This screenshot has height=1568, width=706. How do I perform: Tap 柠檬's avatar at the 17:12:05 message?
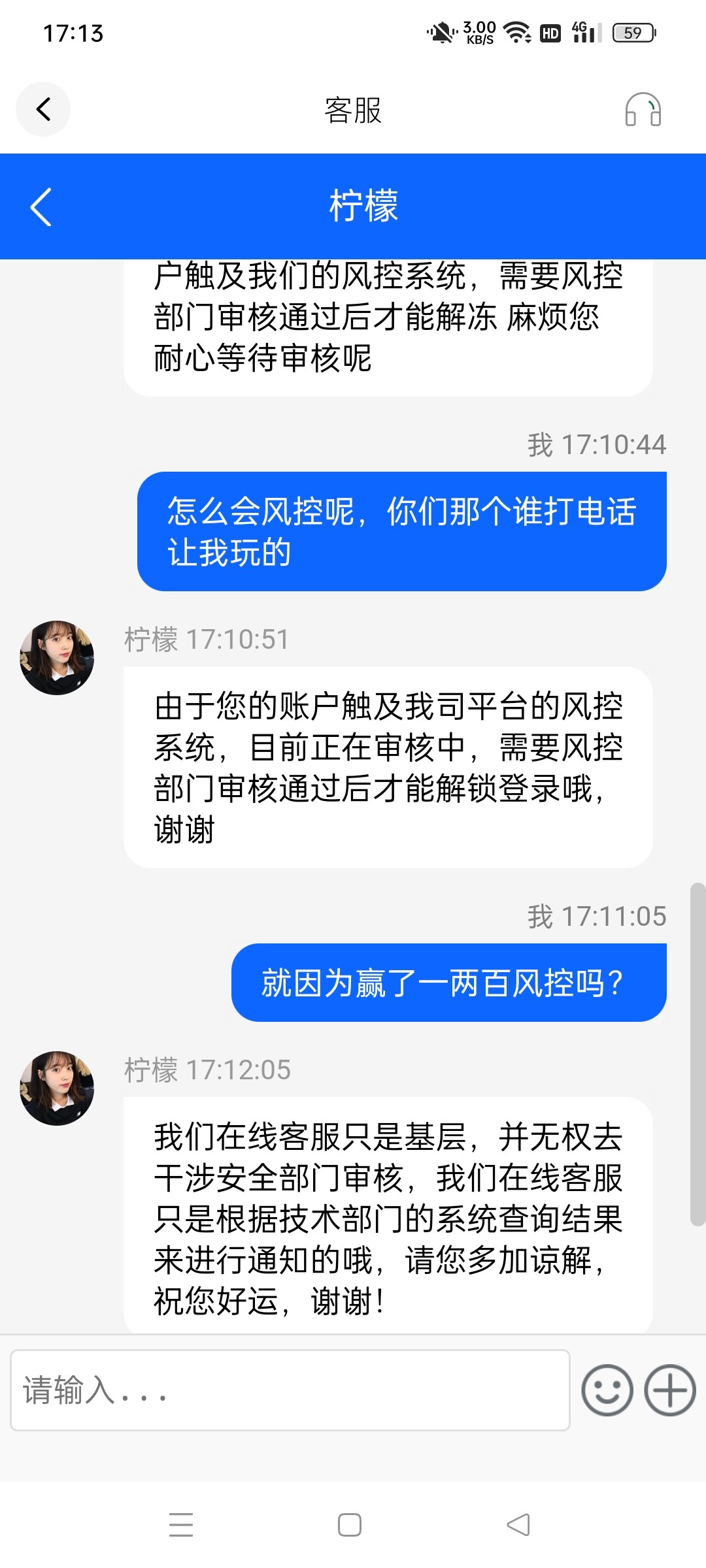point(57,1088)
